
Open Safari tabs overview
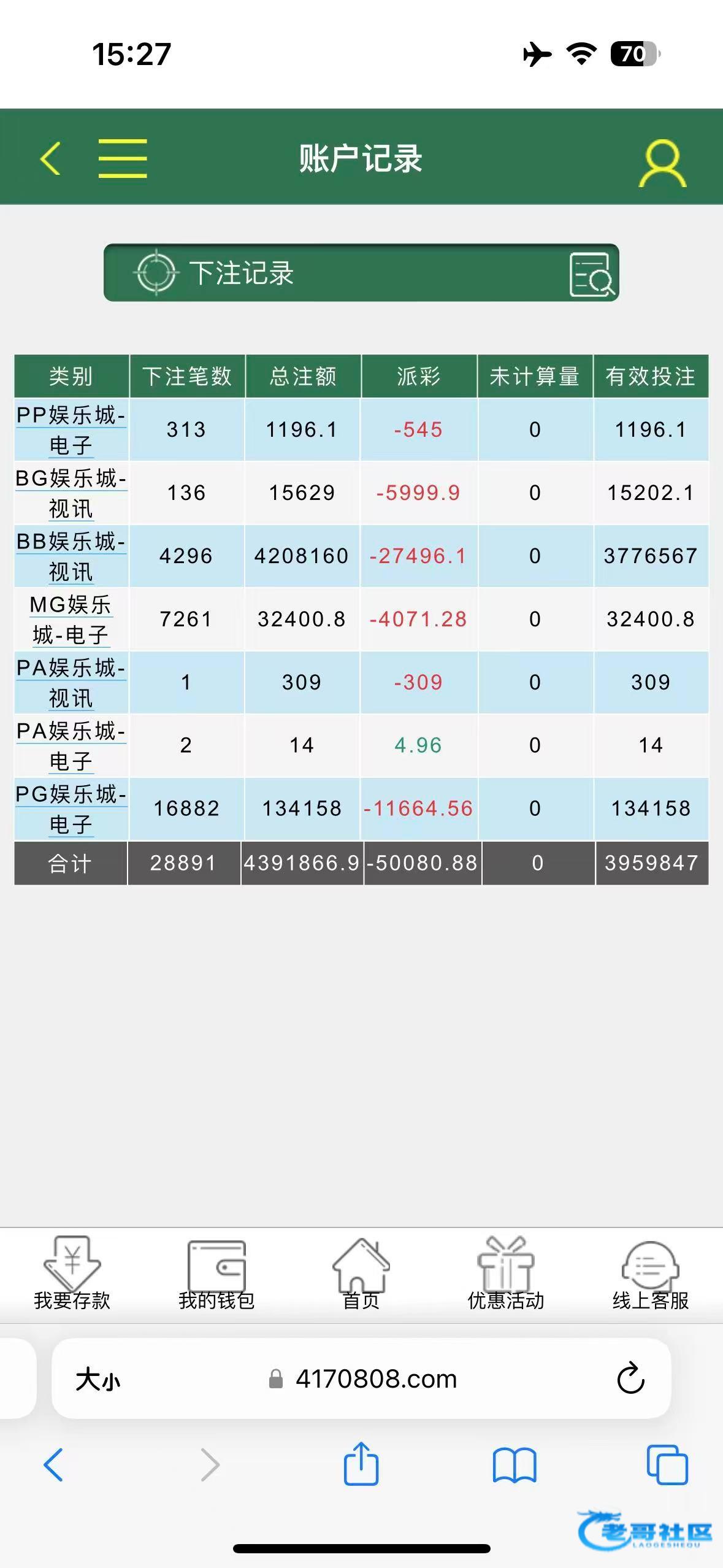pyautogui.click(x=667, y=1465)
